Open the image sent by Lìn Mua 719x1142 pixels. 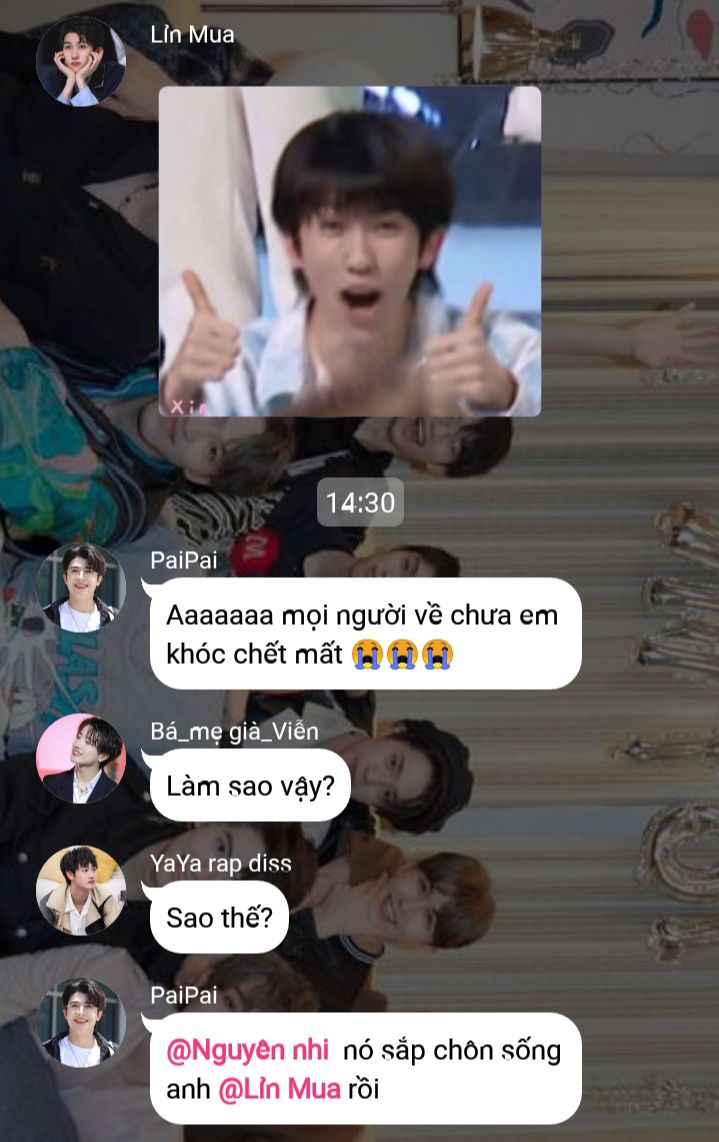350,251
